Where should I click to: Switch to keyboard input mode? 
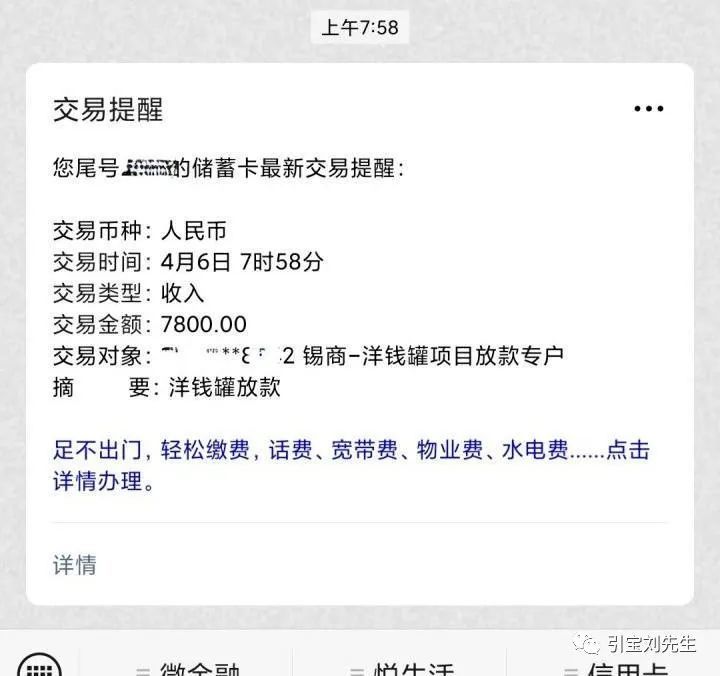(39, 666)
